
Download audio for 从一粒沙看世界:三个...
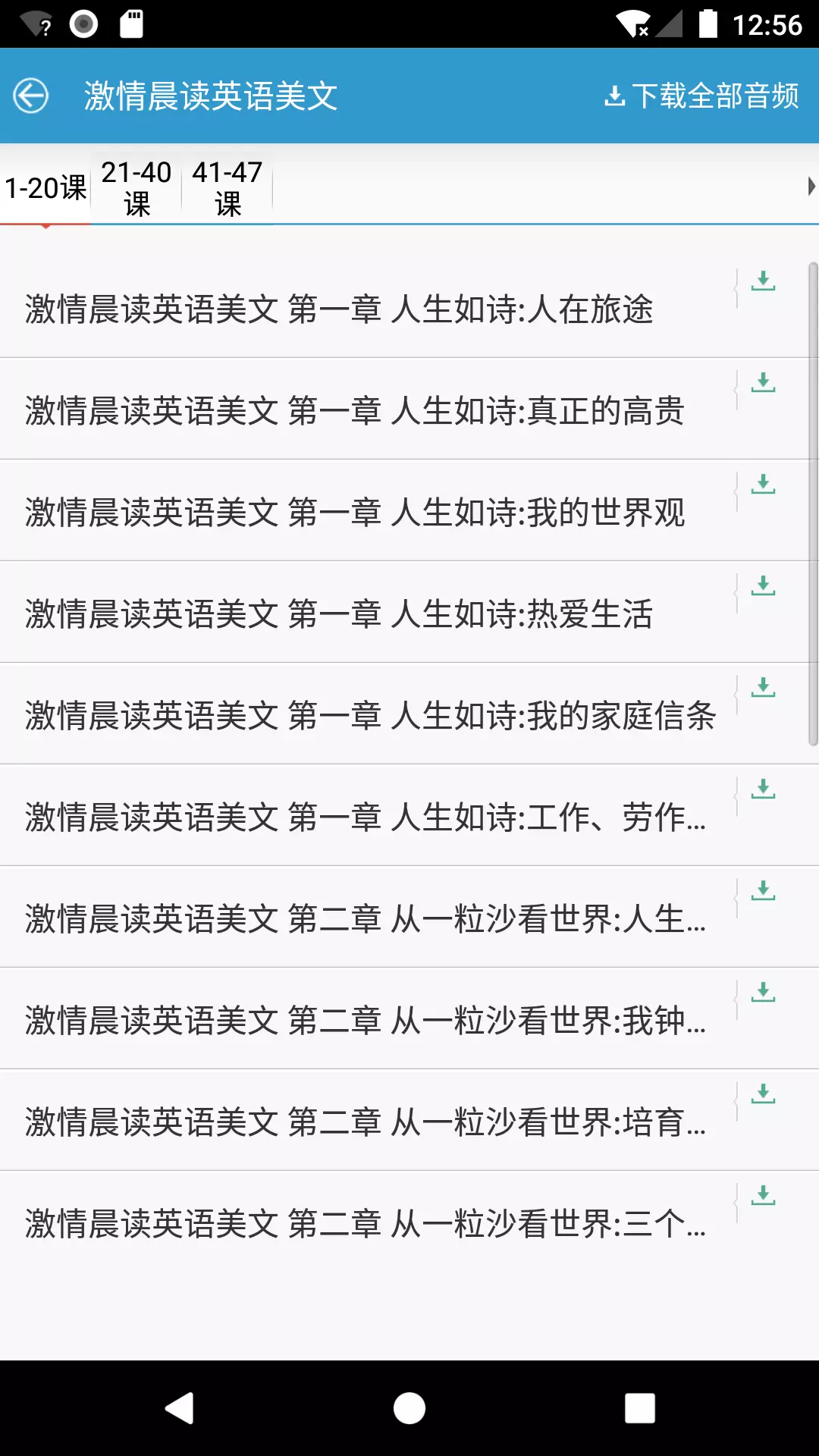click(x=763, y=1195)
